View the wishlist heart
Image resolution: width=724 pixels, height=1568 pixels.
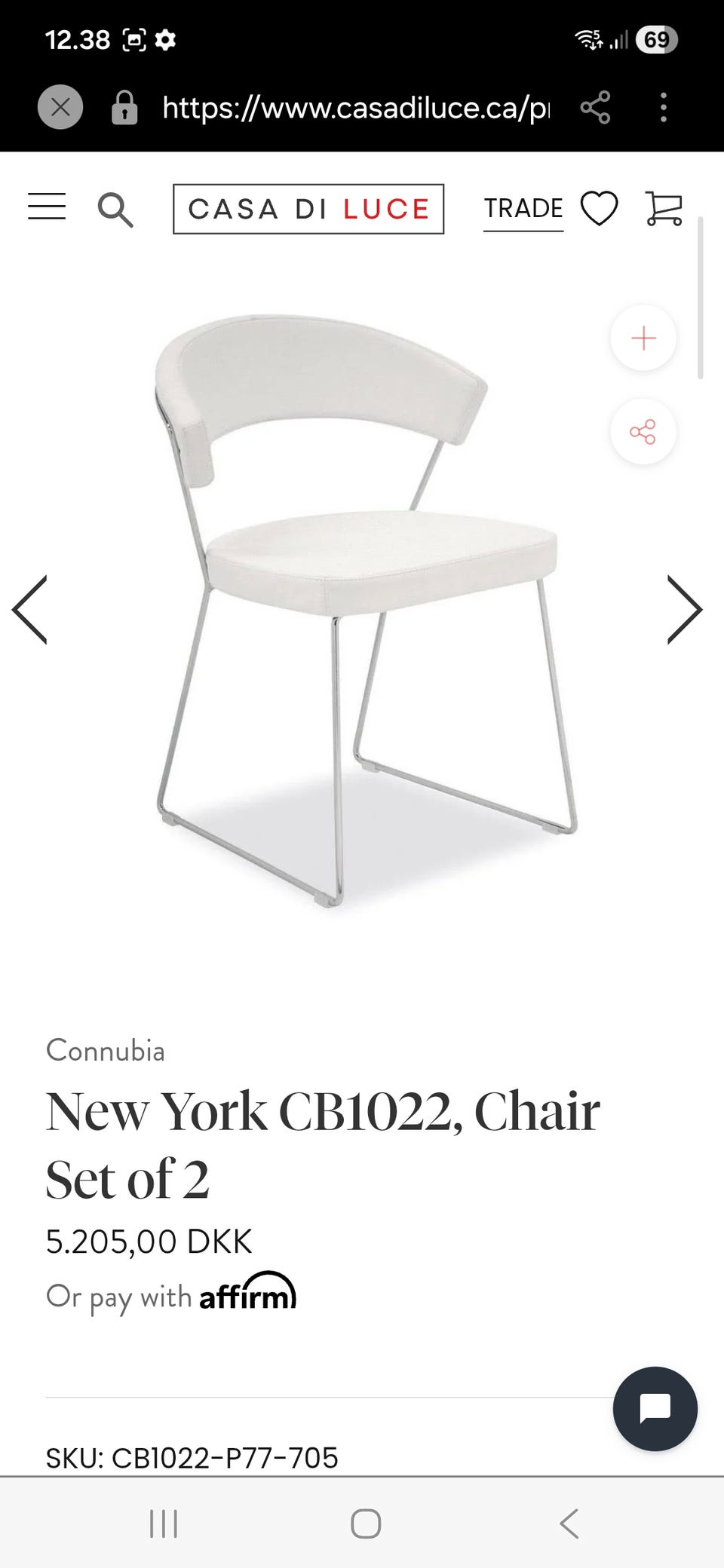tap(600, 209)
